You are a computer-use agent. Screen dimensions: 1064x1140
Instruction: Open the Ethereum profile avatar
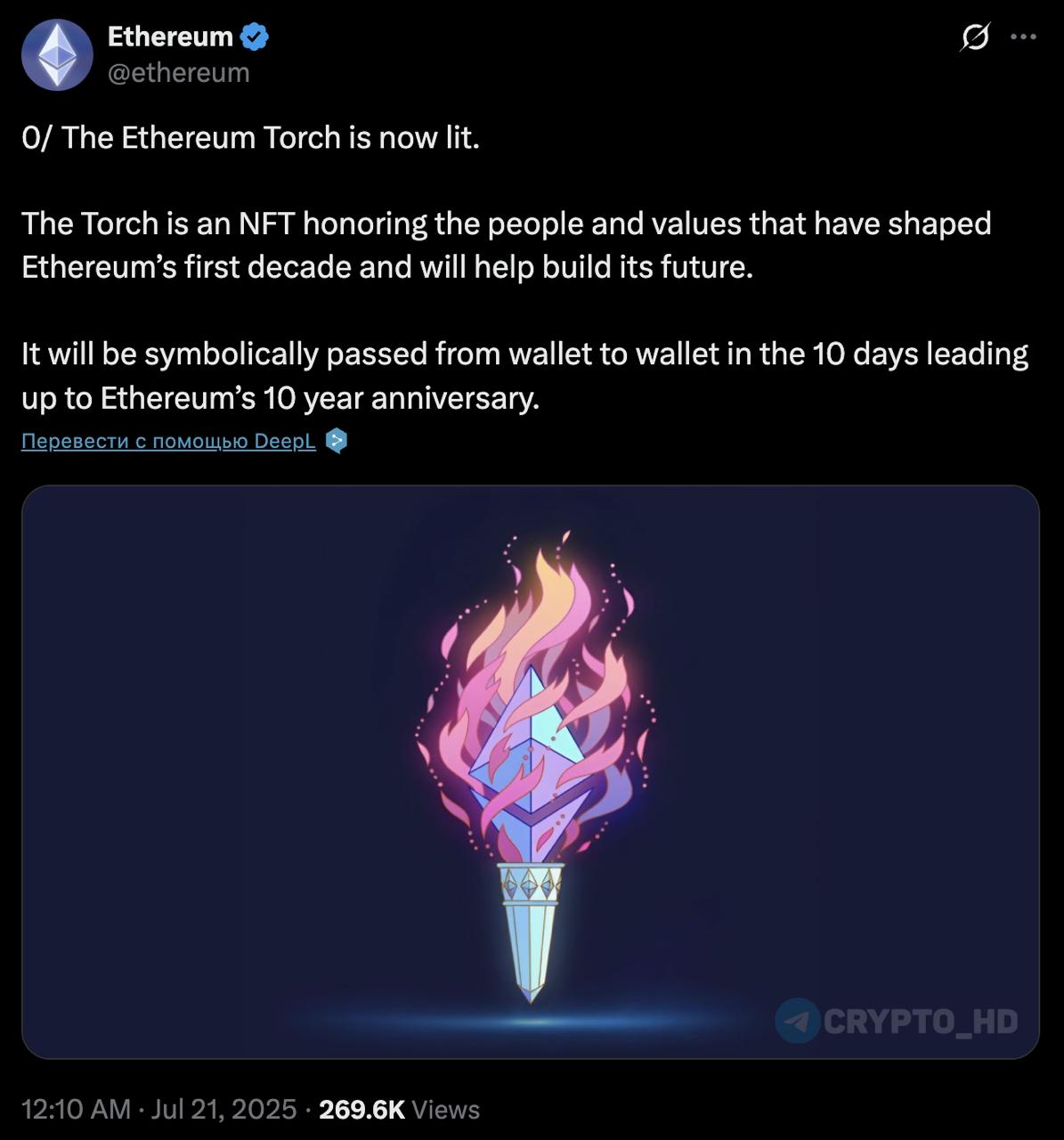(57, 54)
